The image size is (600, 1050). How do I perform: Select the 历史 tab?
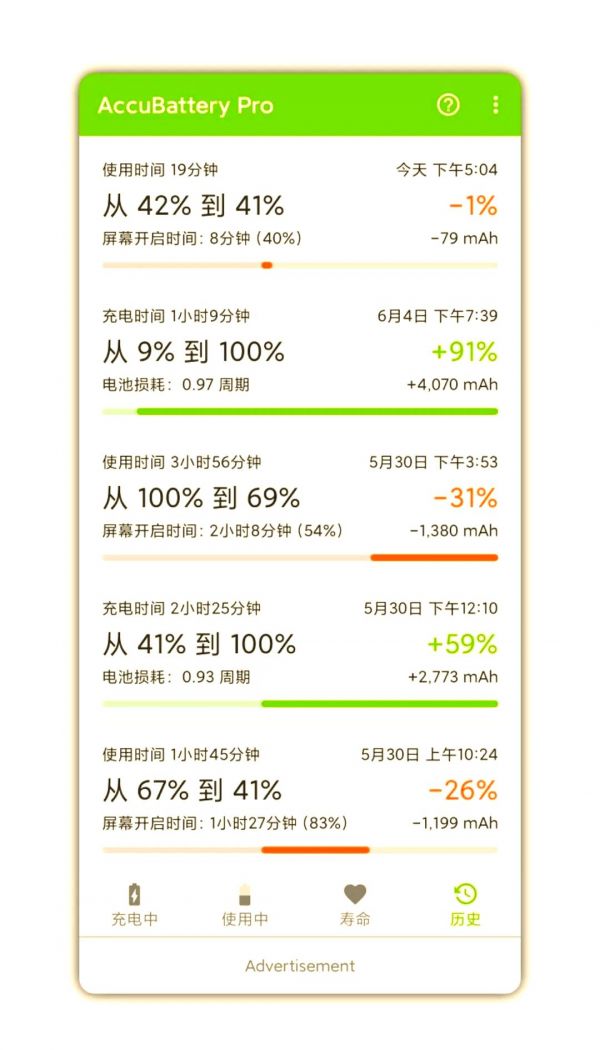click(465, 904)
